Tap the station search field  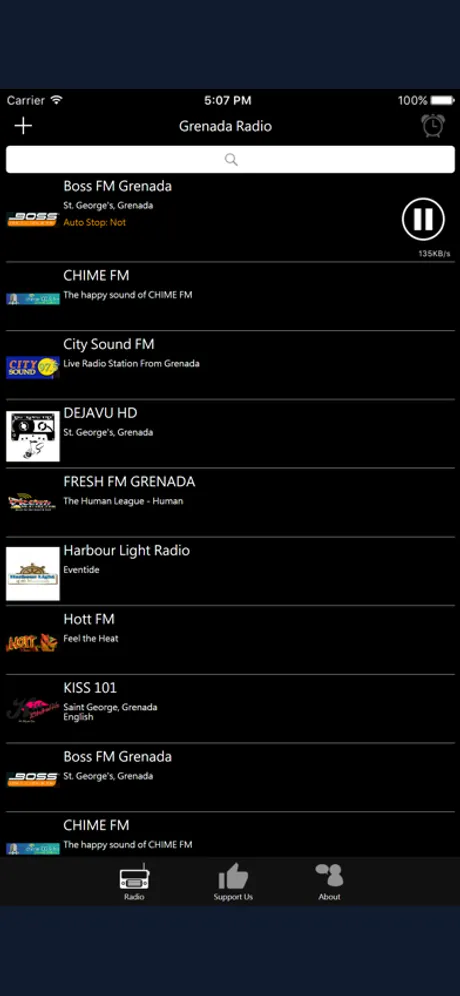[230, 159]
